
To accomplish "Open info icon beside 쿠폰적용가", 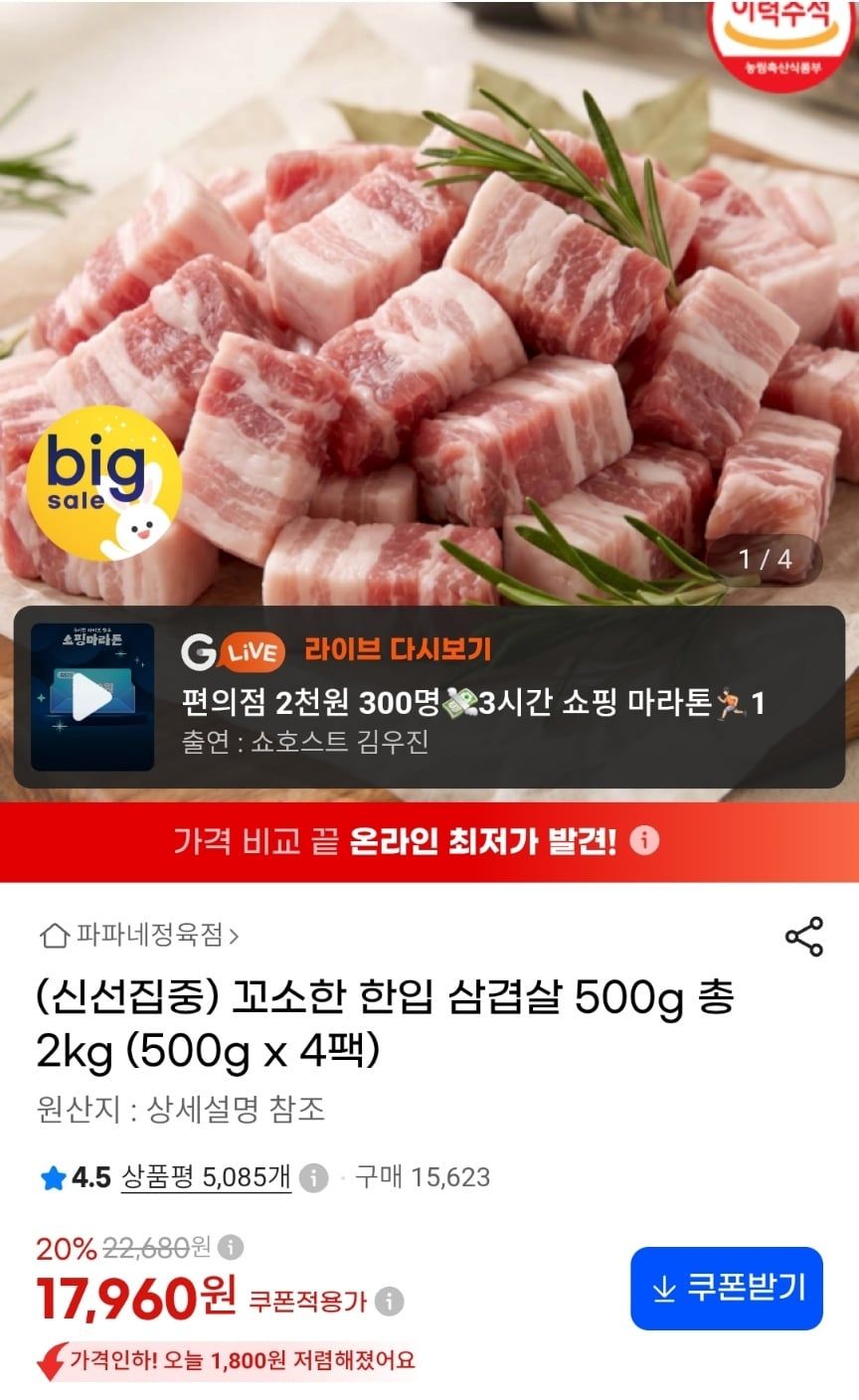I will pos(390,1301).
